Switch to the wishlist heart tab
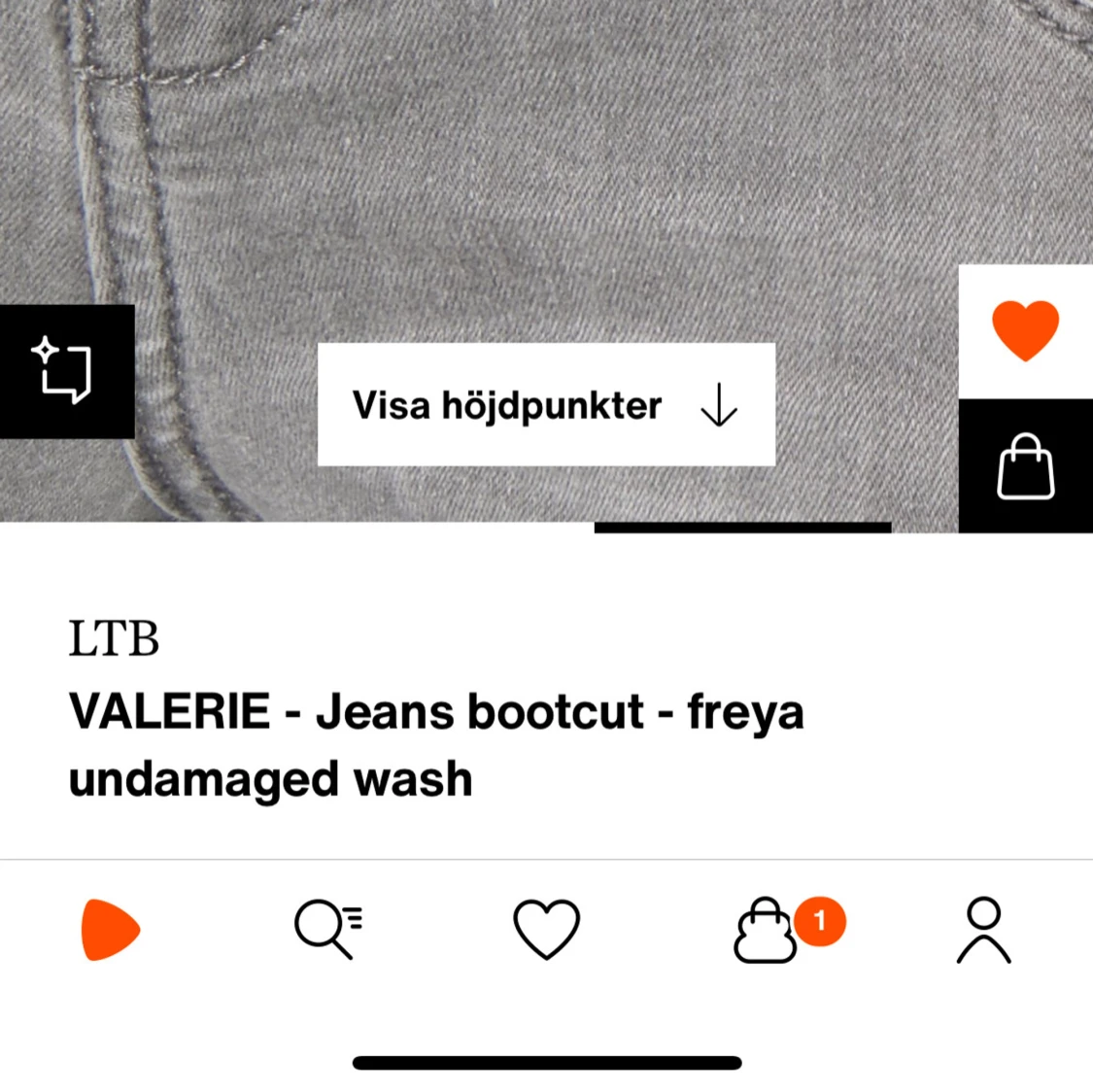The width and height of the screenshot is (1093, 1092). [546, 930]
